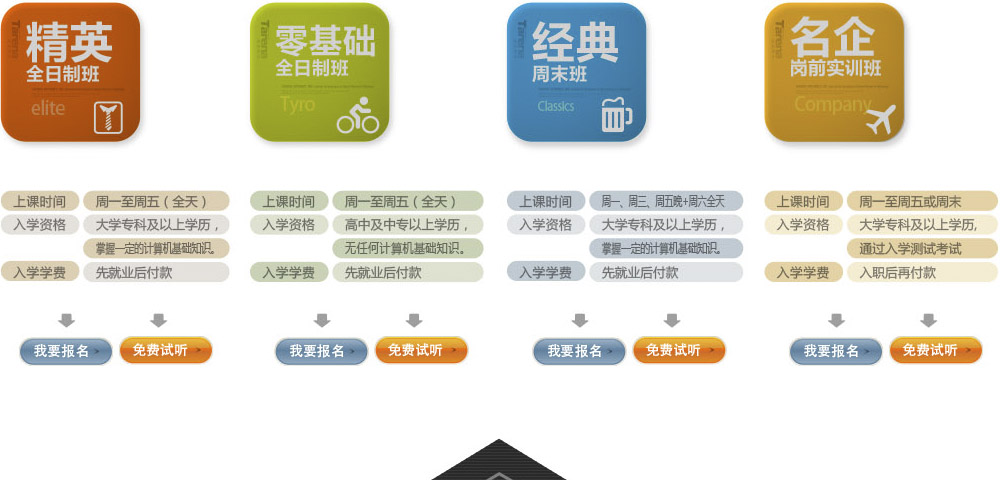Open the 零基础 Tyro course tile
This screenshot has width=1000, height=480.
319,72
